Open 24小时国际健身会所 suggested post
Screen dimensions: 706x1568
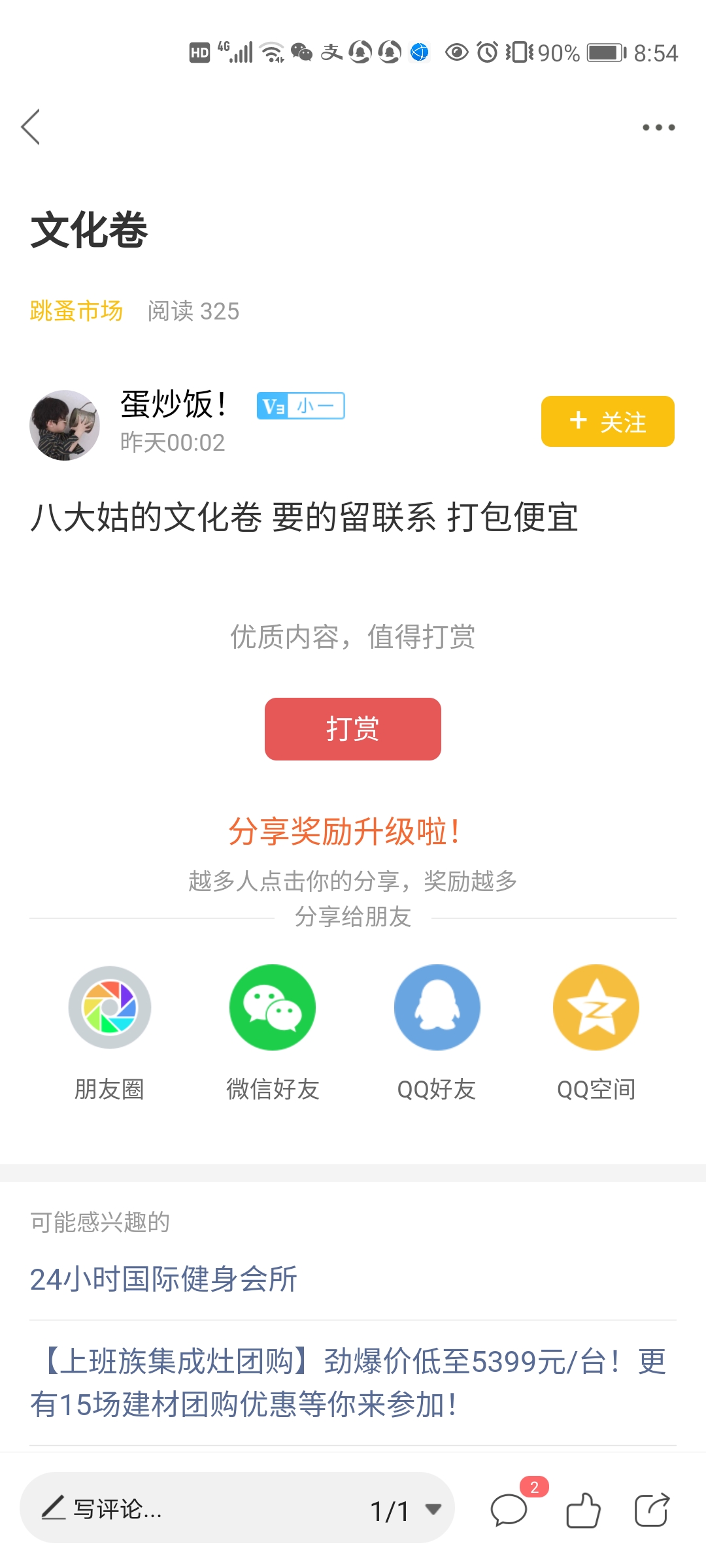[x=163, y=1279]
